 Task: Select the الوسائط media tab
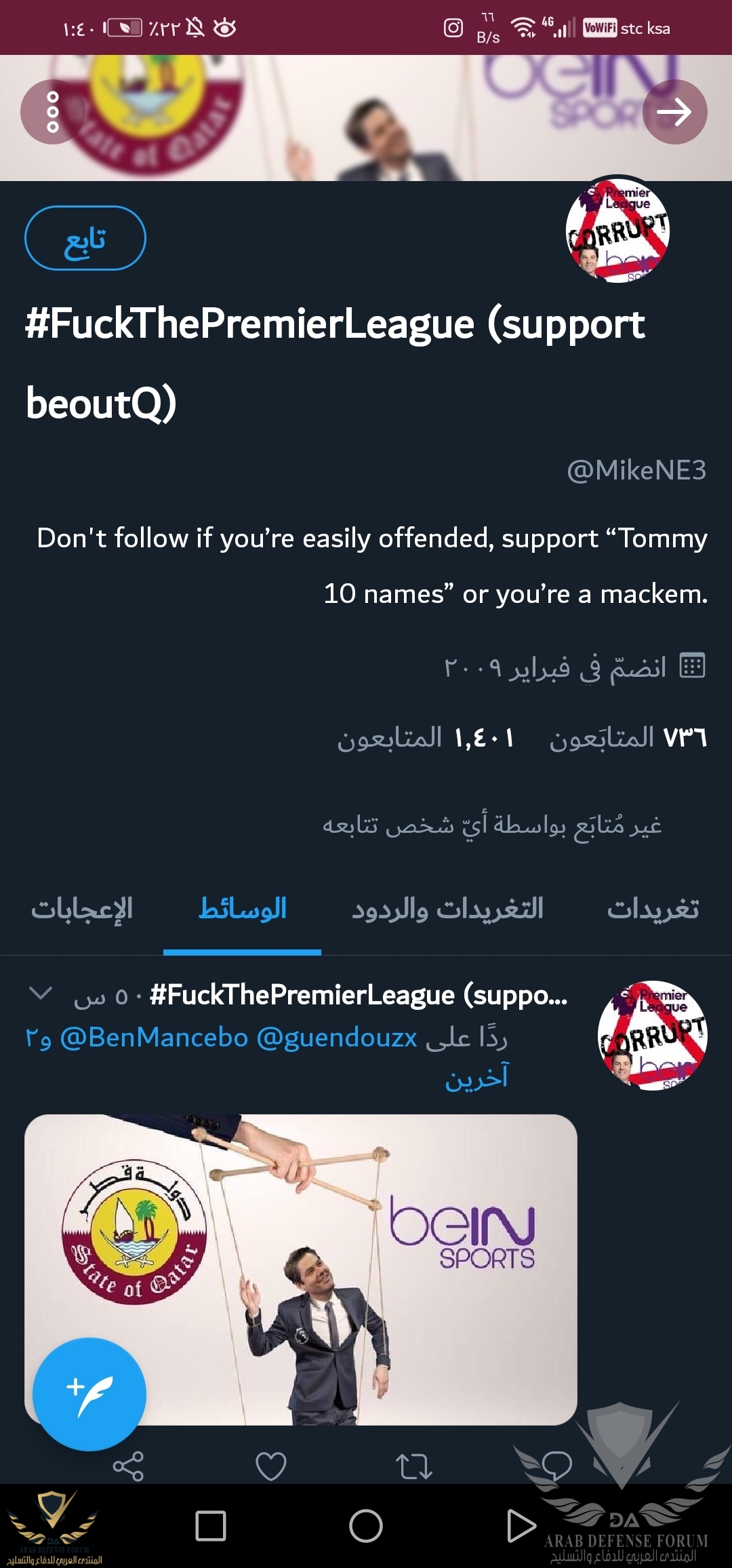point(242,909)
